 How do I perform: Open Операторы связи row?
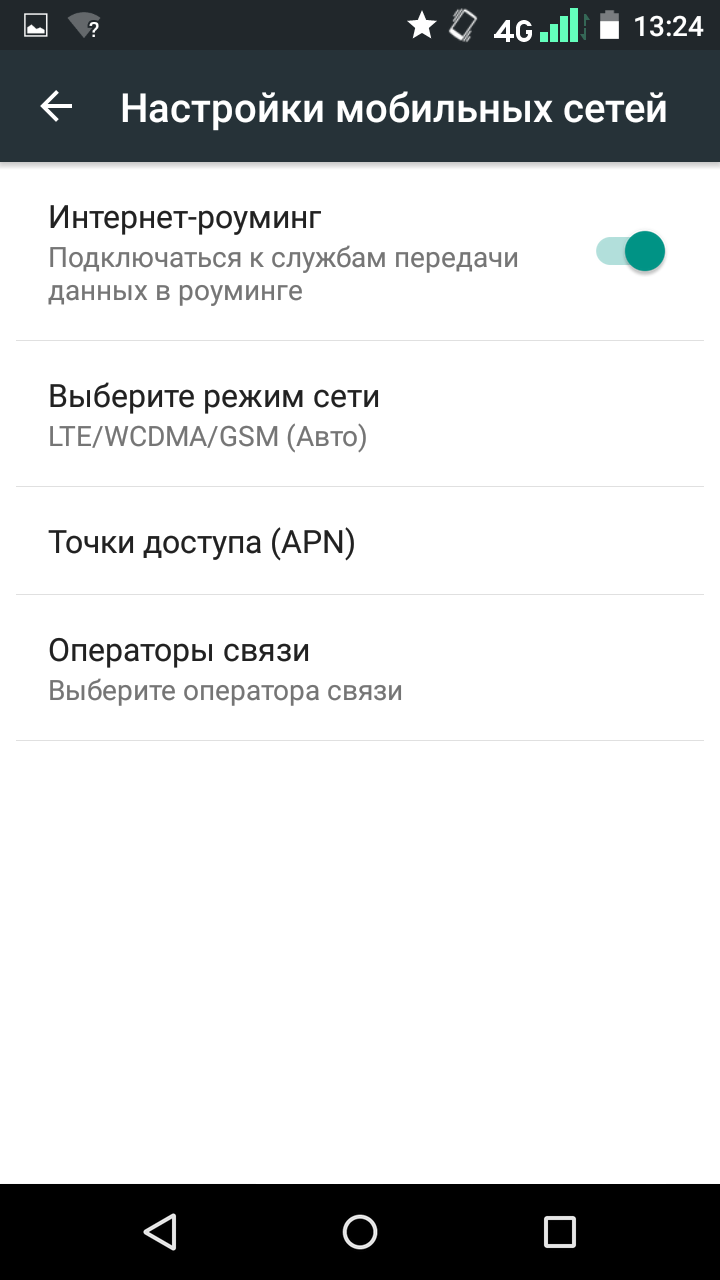(x=359, y=668)
